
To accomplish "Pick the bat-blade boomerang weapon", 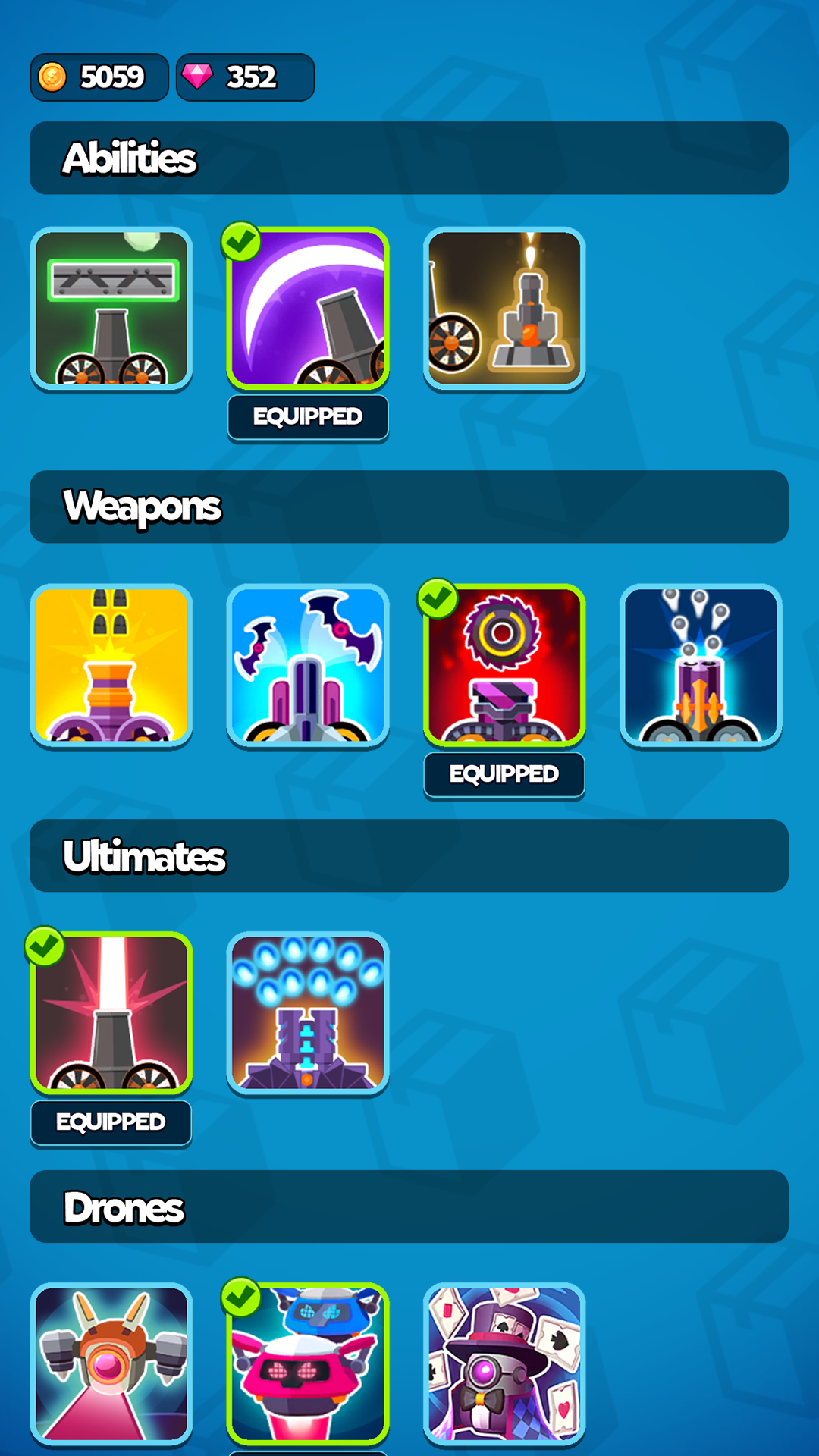I will pyautogui.click(x=308, y=666).
